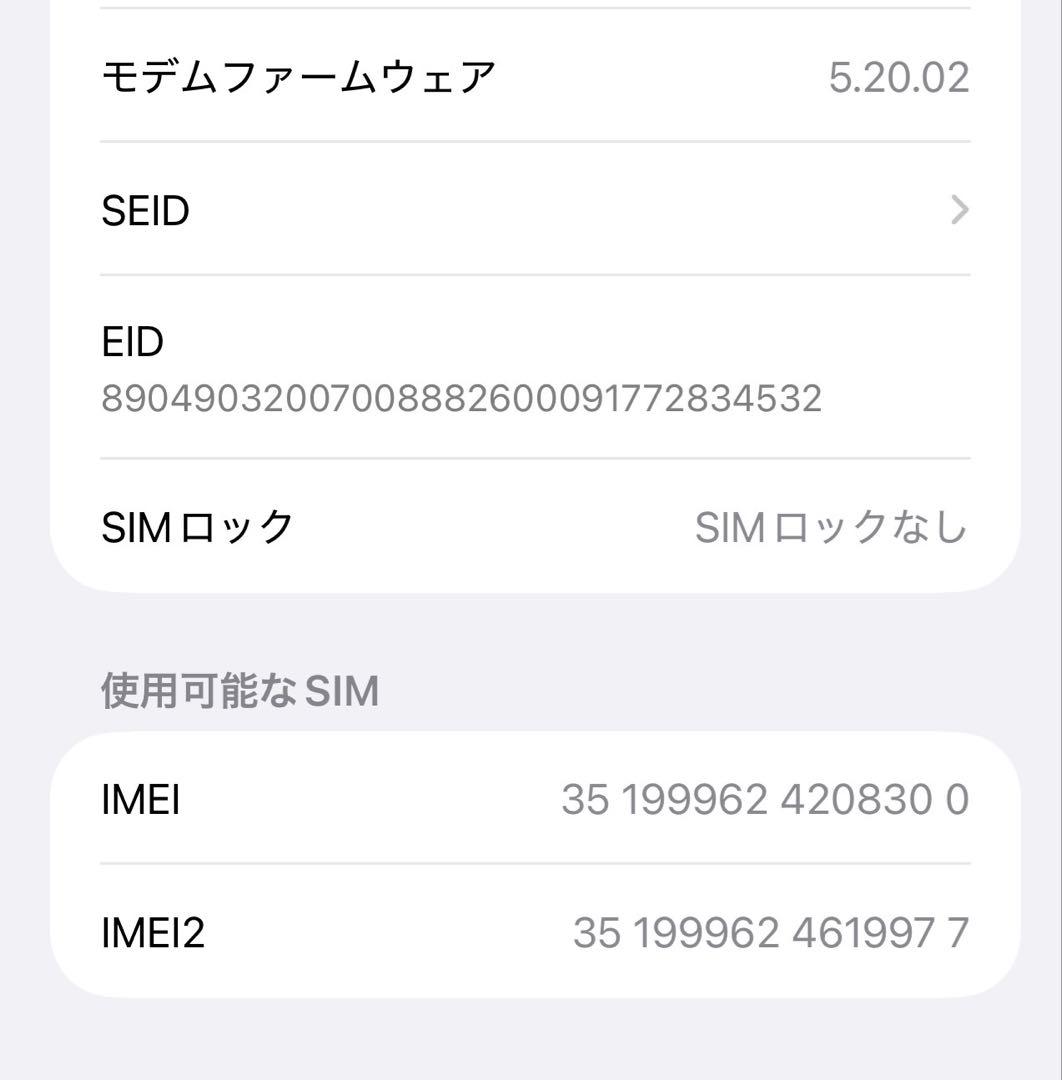Tap the IMEI row
This screenshot has width=1062, height=1080.
coord(500,800)
